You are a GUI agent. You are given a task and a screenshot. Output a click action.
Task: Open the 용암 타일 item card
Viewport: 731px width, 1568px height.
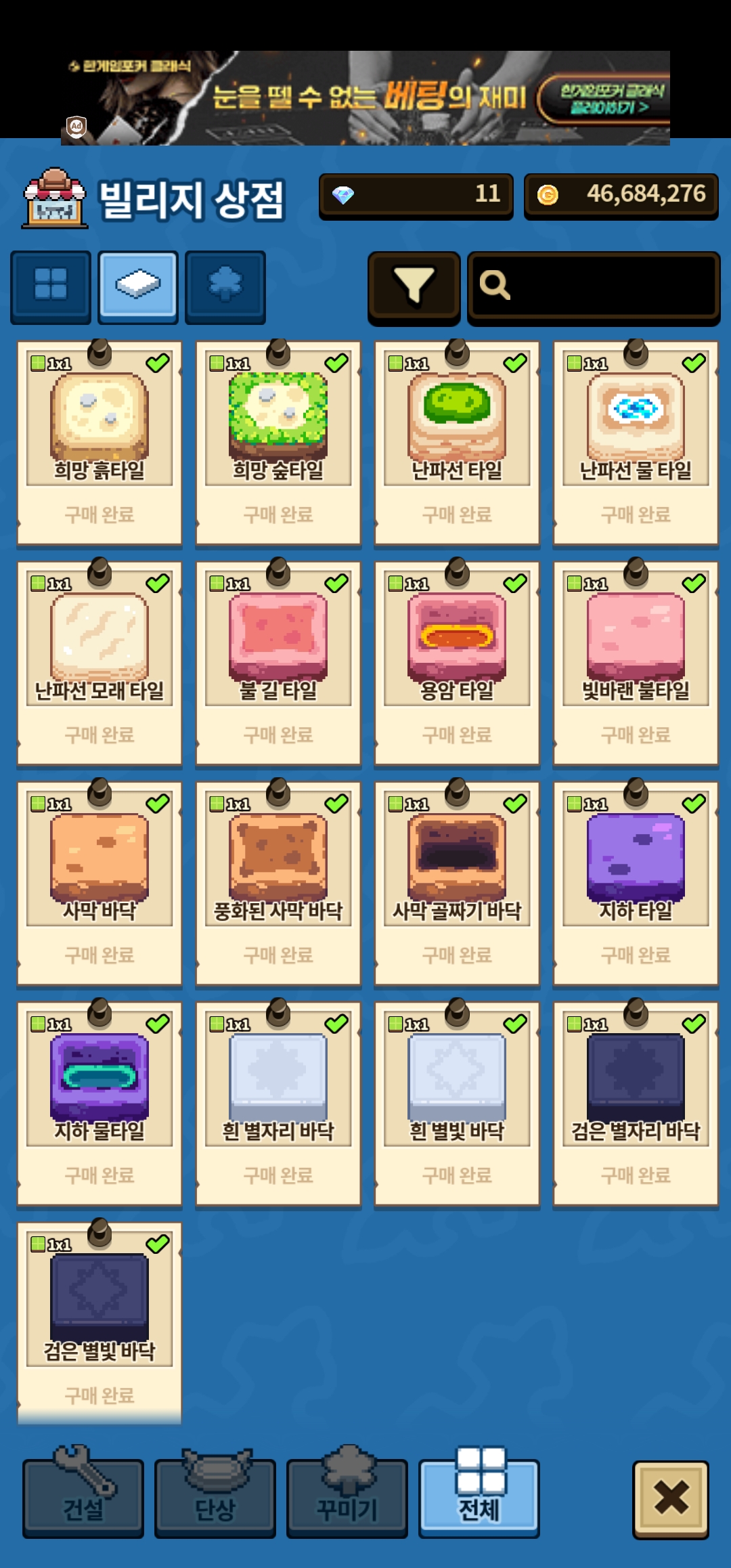pos(457,663)
